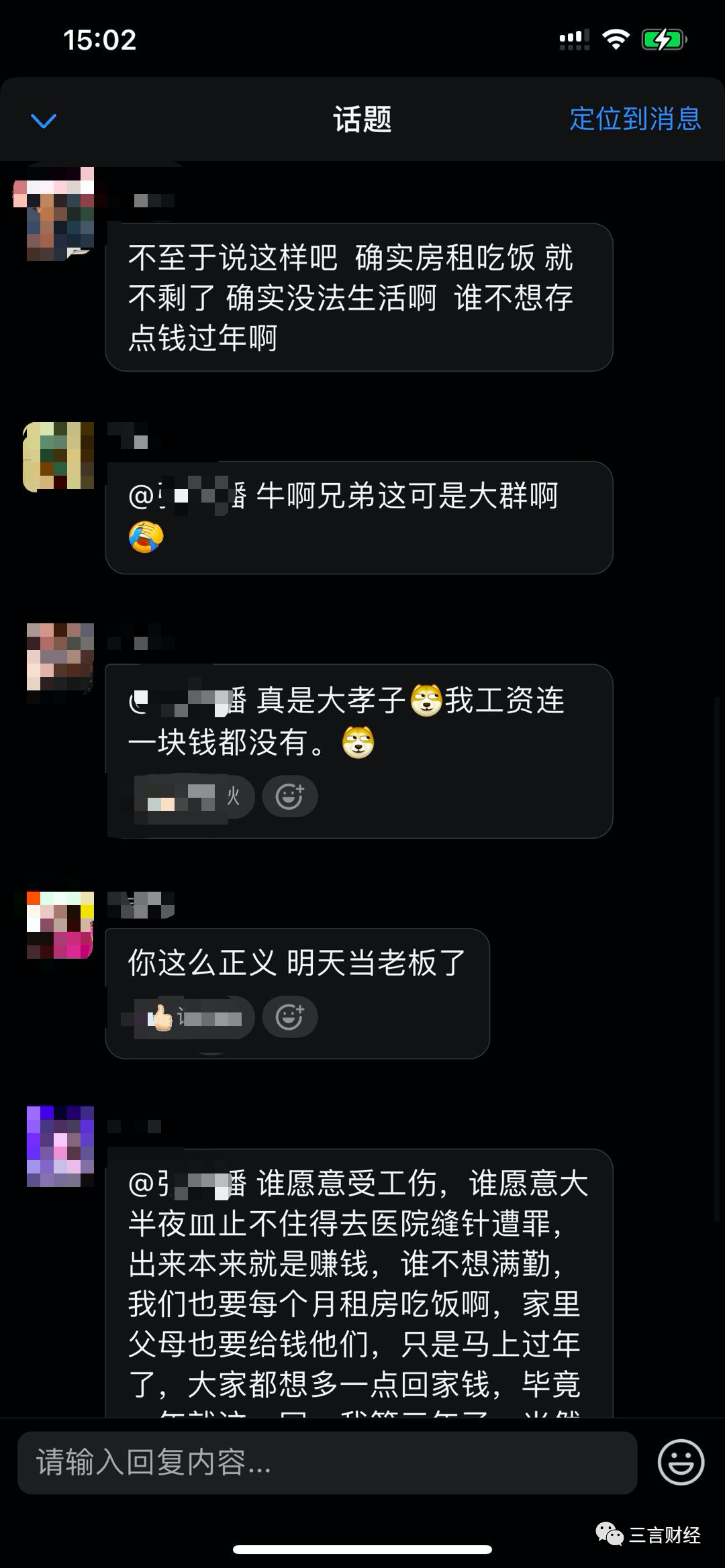Tap the reply input field
Screen dimensions: 725x1568
click(327, 1463)
